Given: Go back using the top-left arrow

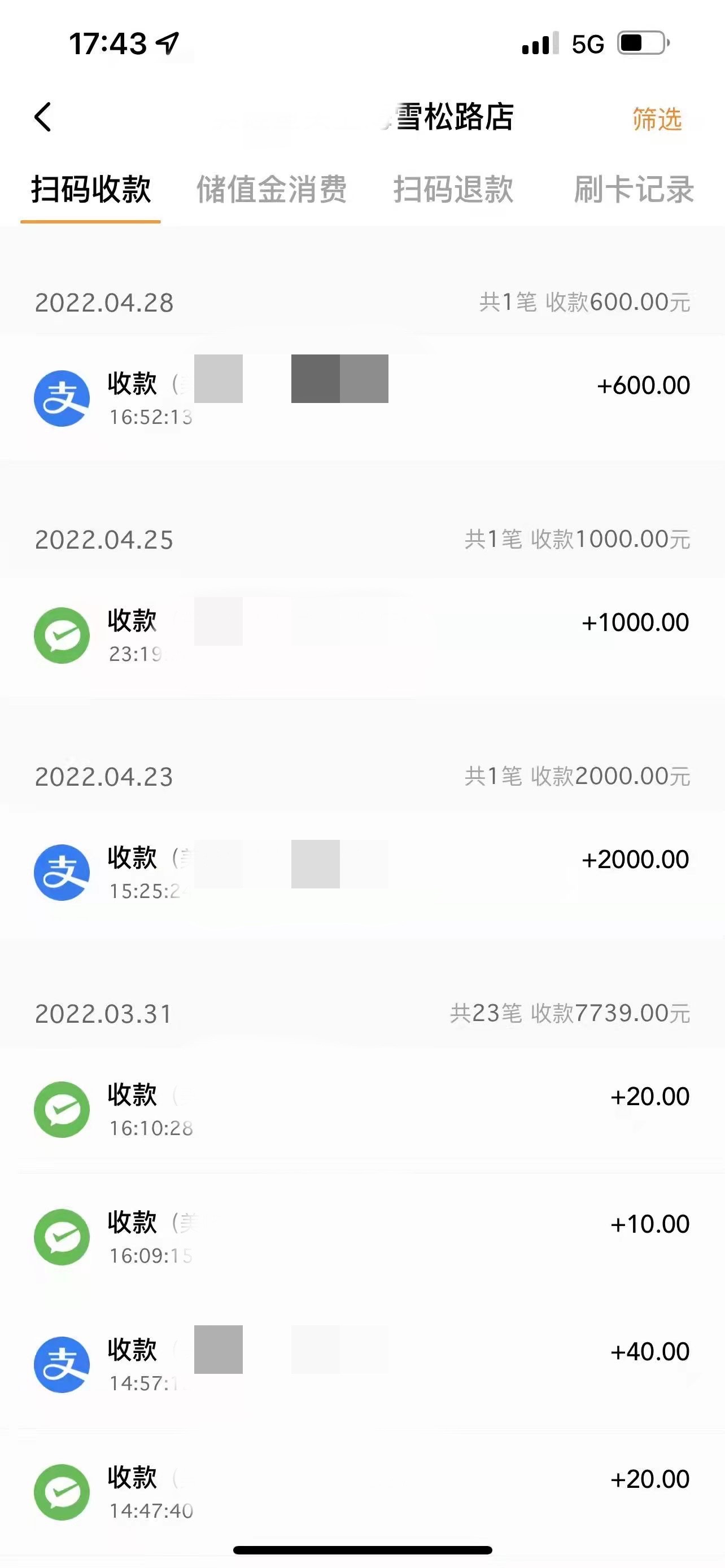Looking at the screenshot, I should pos(42,117).
